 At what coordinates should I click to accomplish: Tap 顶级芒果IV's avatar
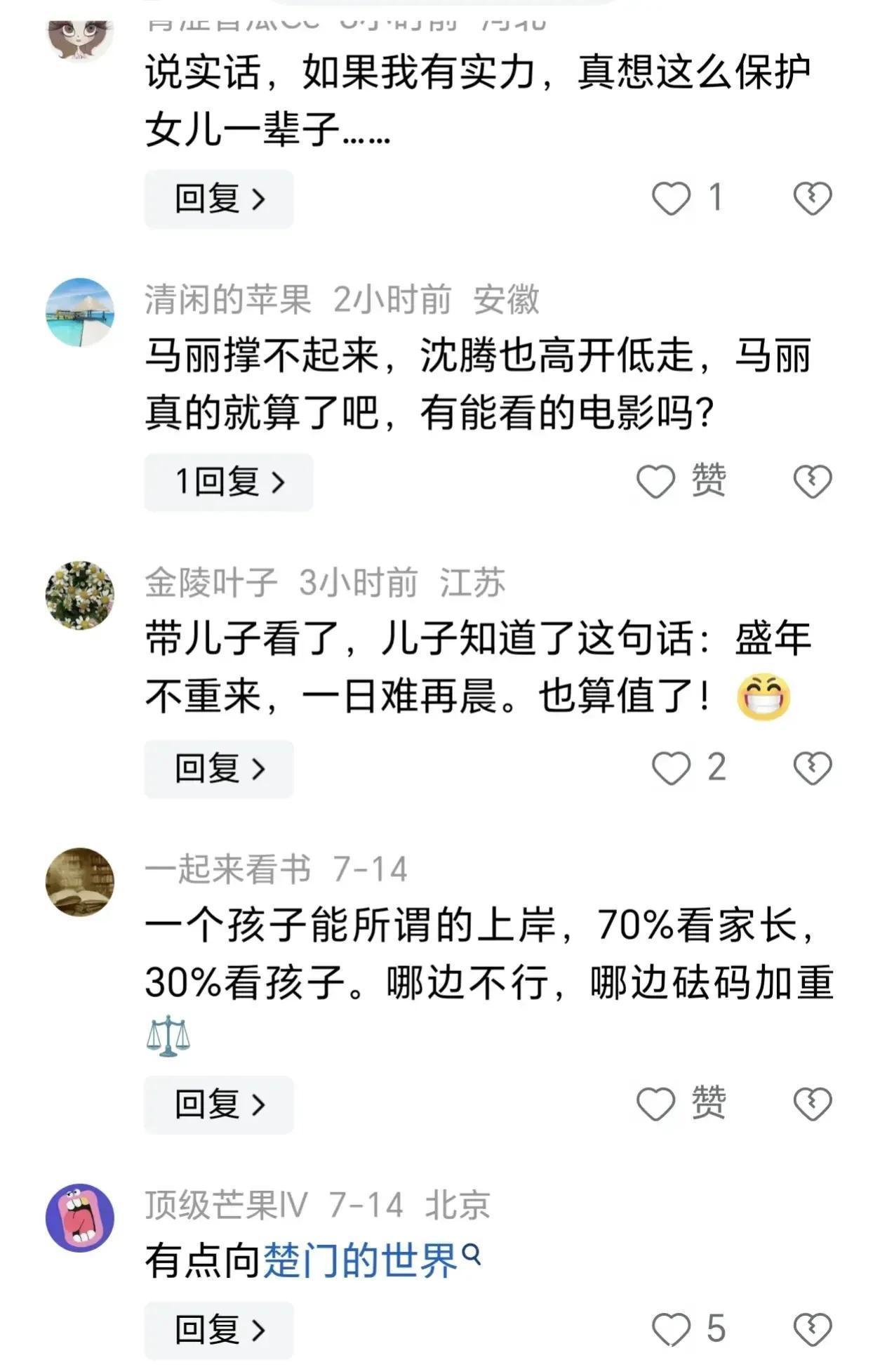click(80, 1218)
